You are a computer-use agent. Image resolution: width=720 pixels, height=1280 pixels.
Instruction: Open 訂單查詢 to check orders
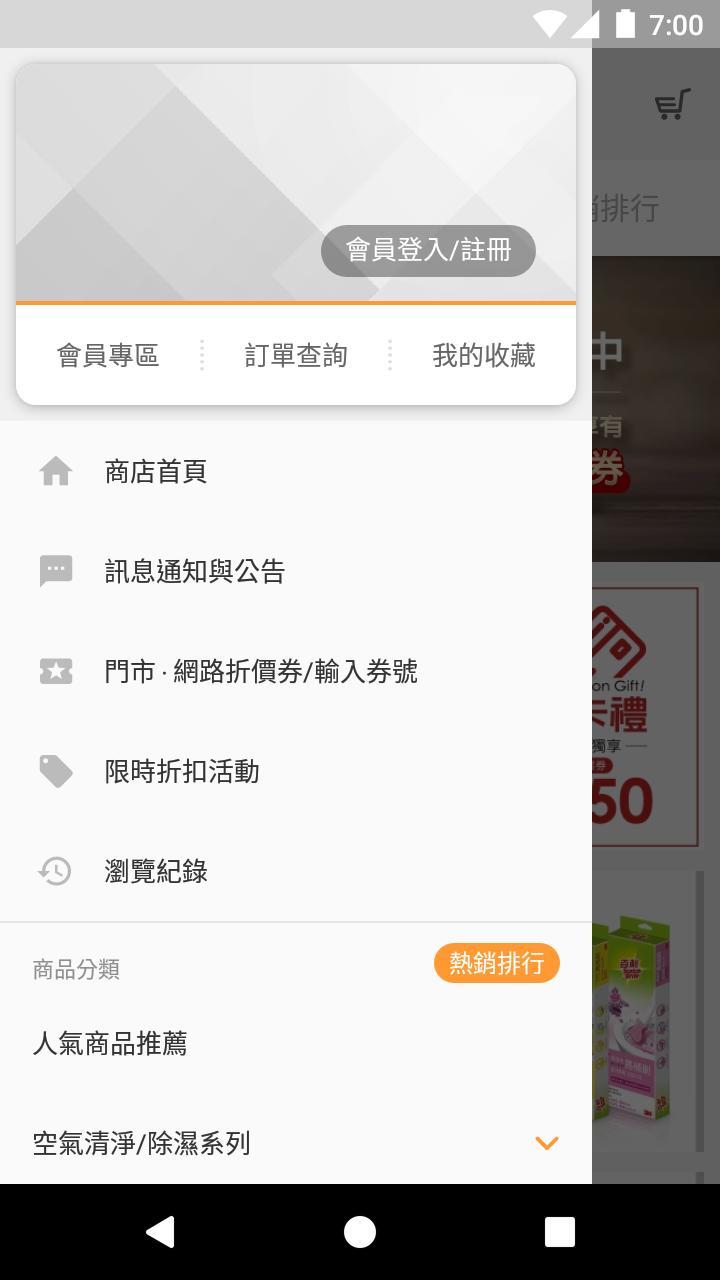295,355
